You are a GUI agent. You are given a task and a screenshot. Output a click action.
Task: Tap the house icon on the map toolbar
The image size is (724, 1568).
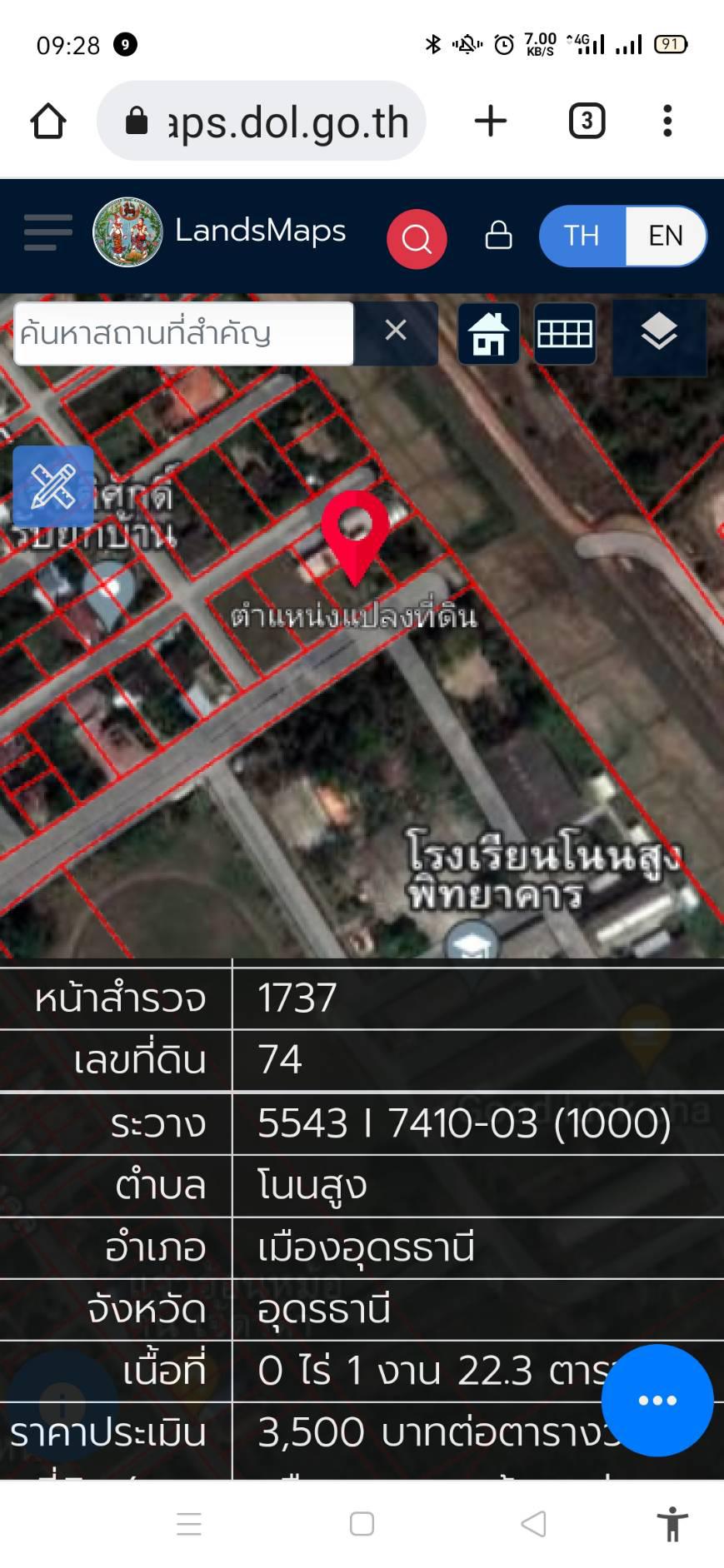[489, 333]
